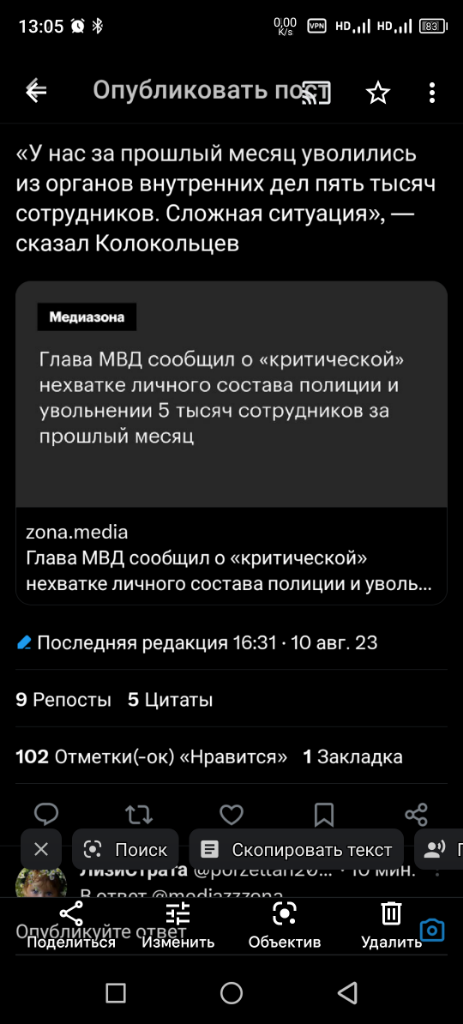Launch Объектив lens
Viewport: 463px width, 1024px height.
tap(285, 926)
